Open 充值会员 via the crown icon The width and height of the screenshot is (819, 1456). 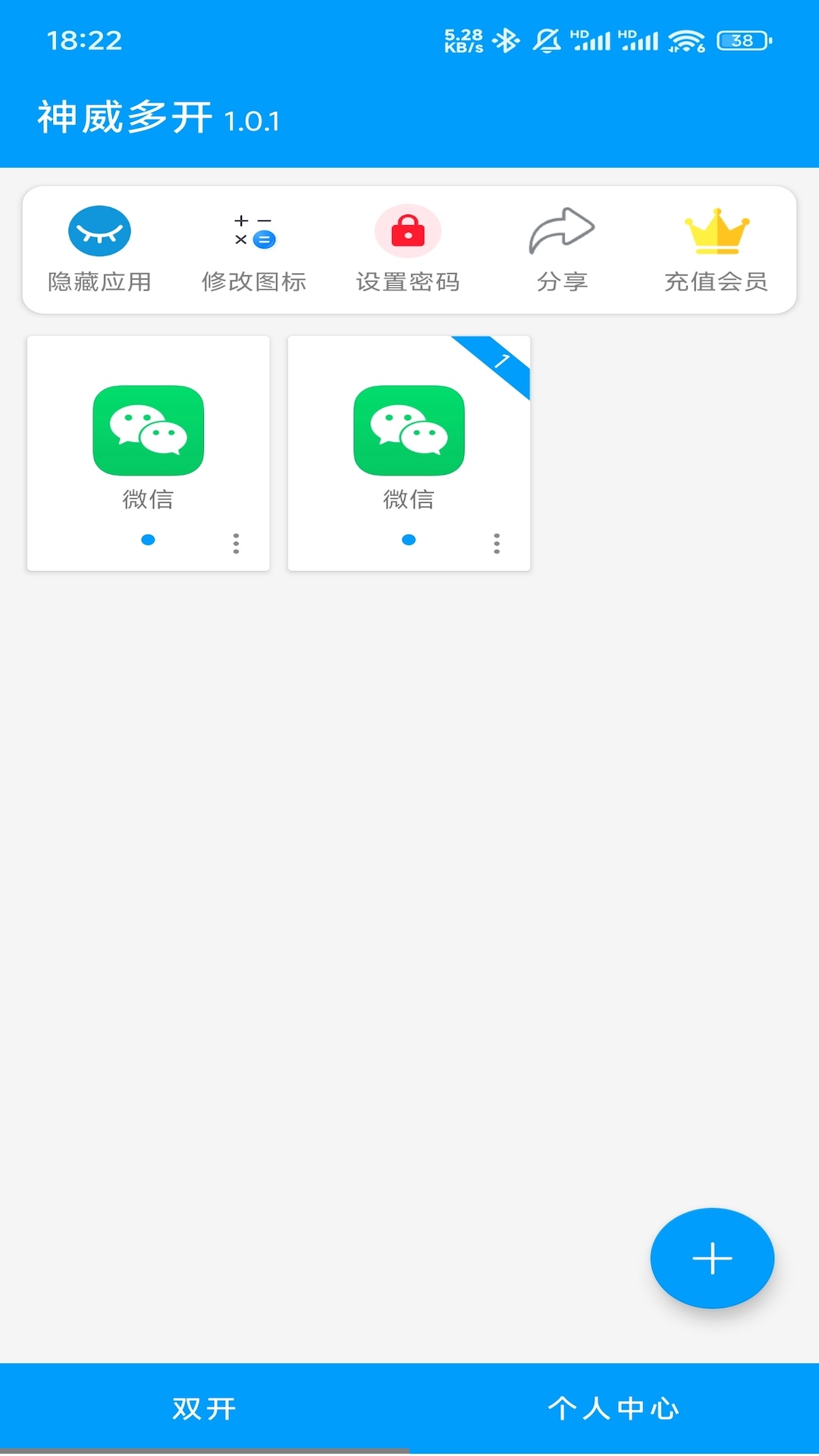tap(715, 231)
